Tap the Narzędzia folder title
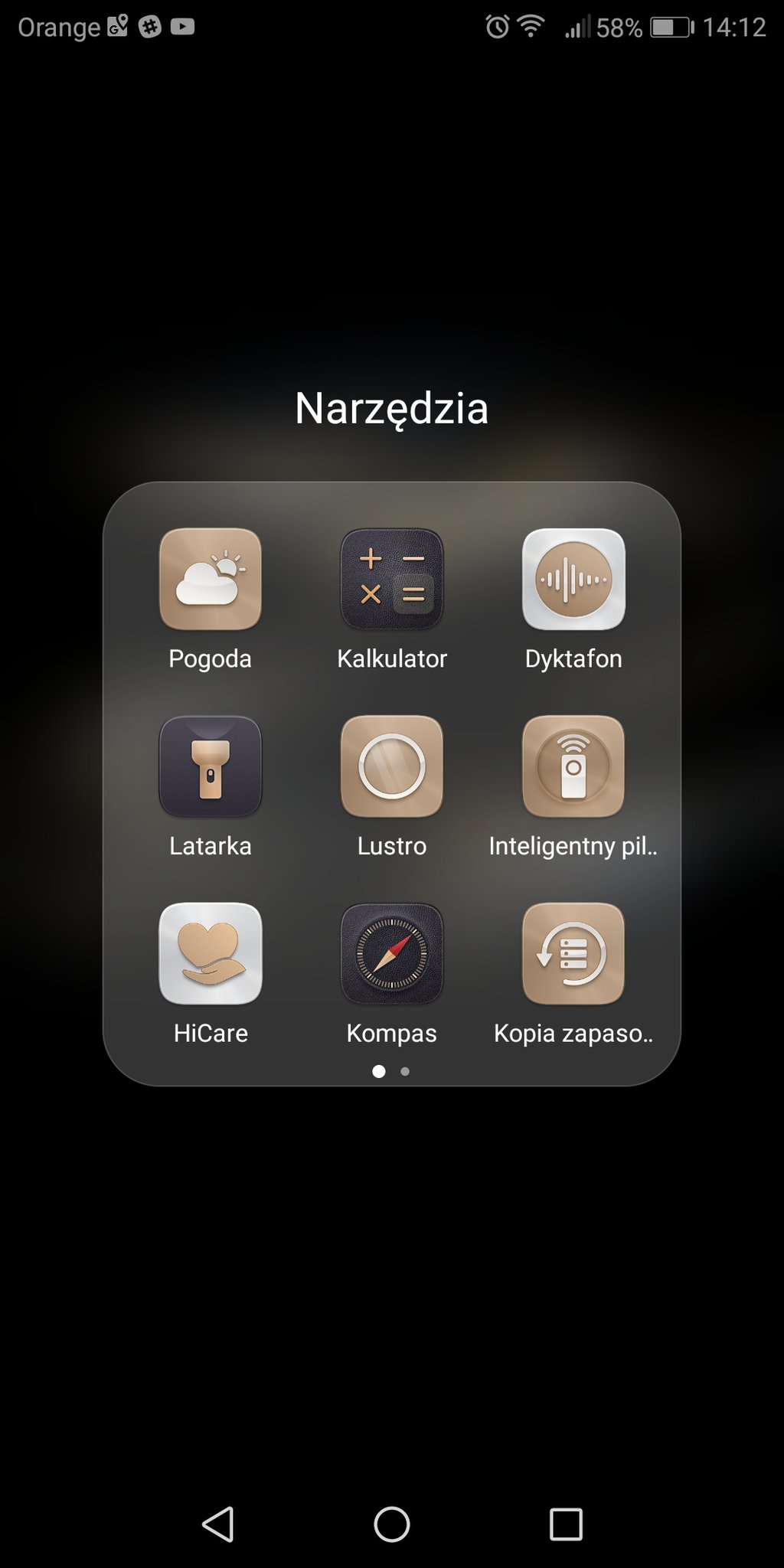784x1568 pixels. (391, 408)
